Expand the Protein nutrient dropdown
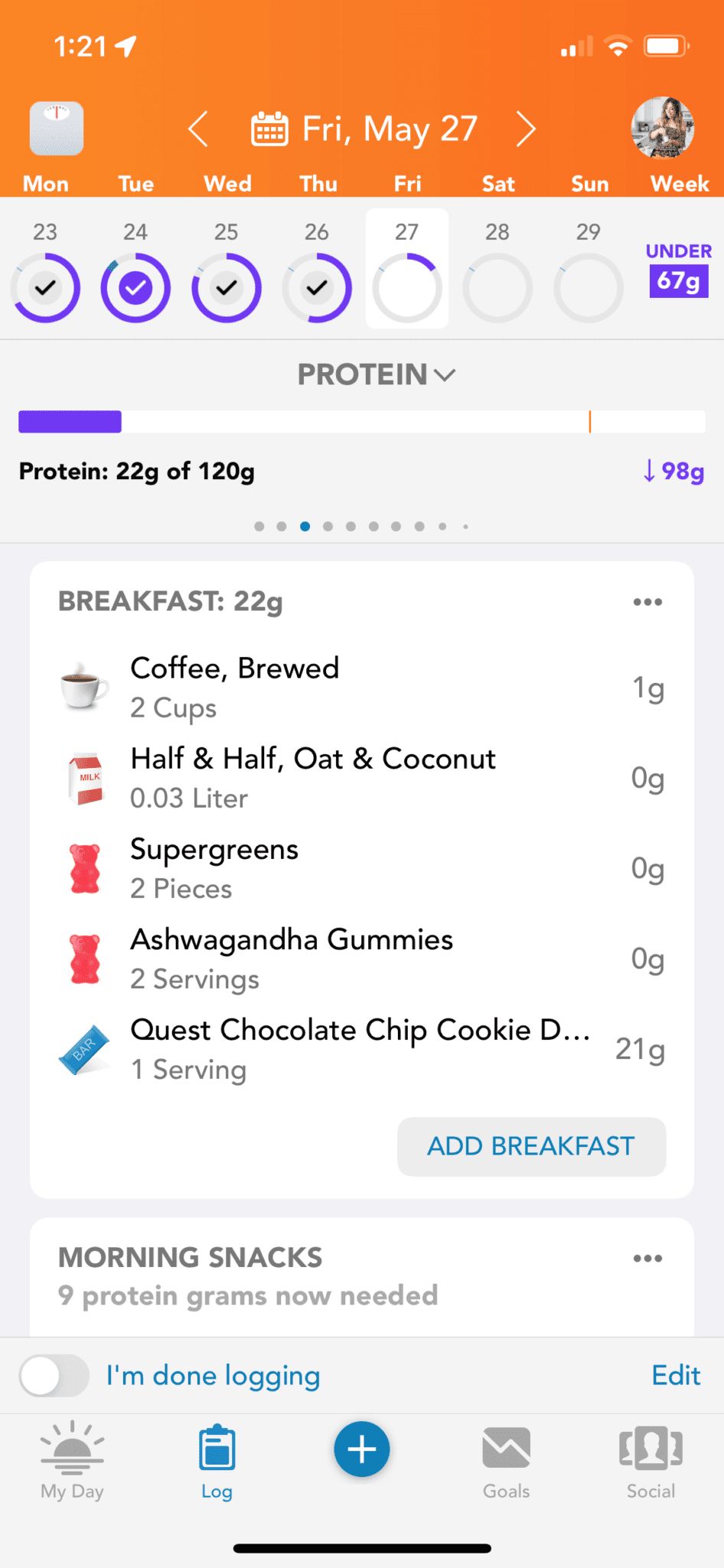 (376, 374)
